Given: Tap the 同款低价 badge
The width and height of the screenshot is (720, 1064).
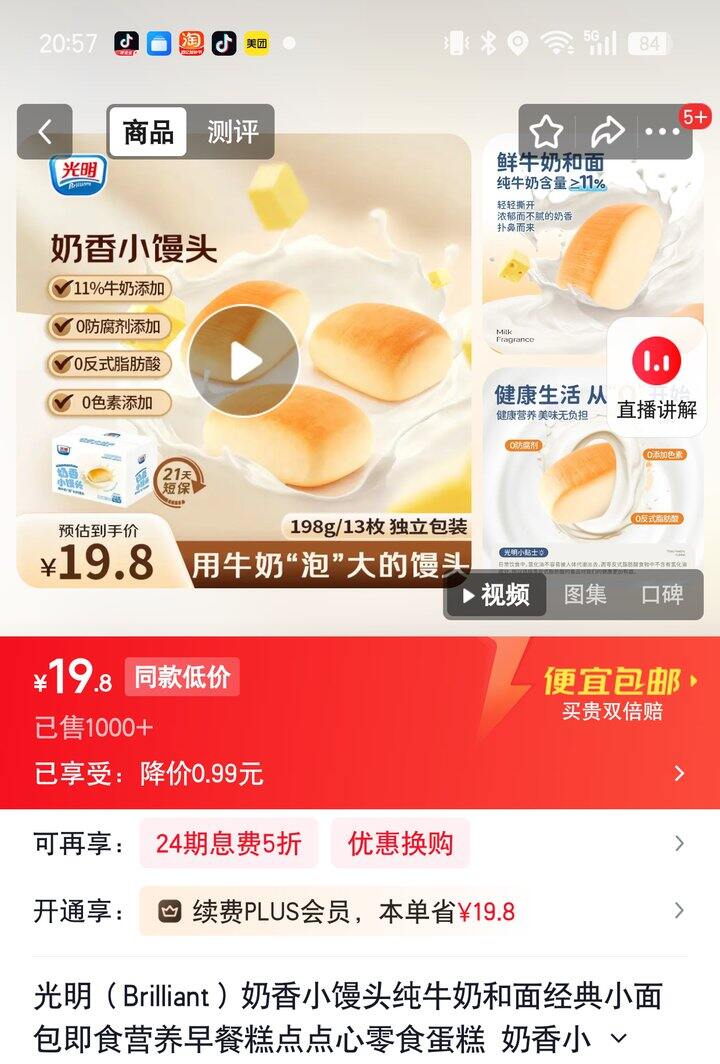Looking at the screenshot, I should [182, 678].
